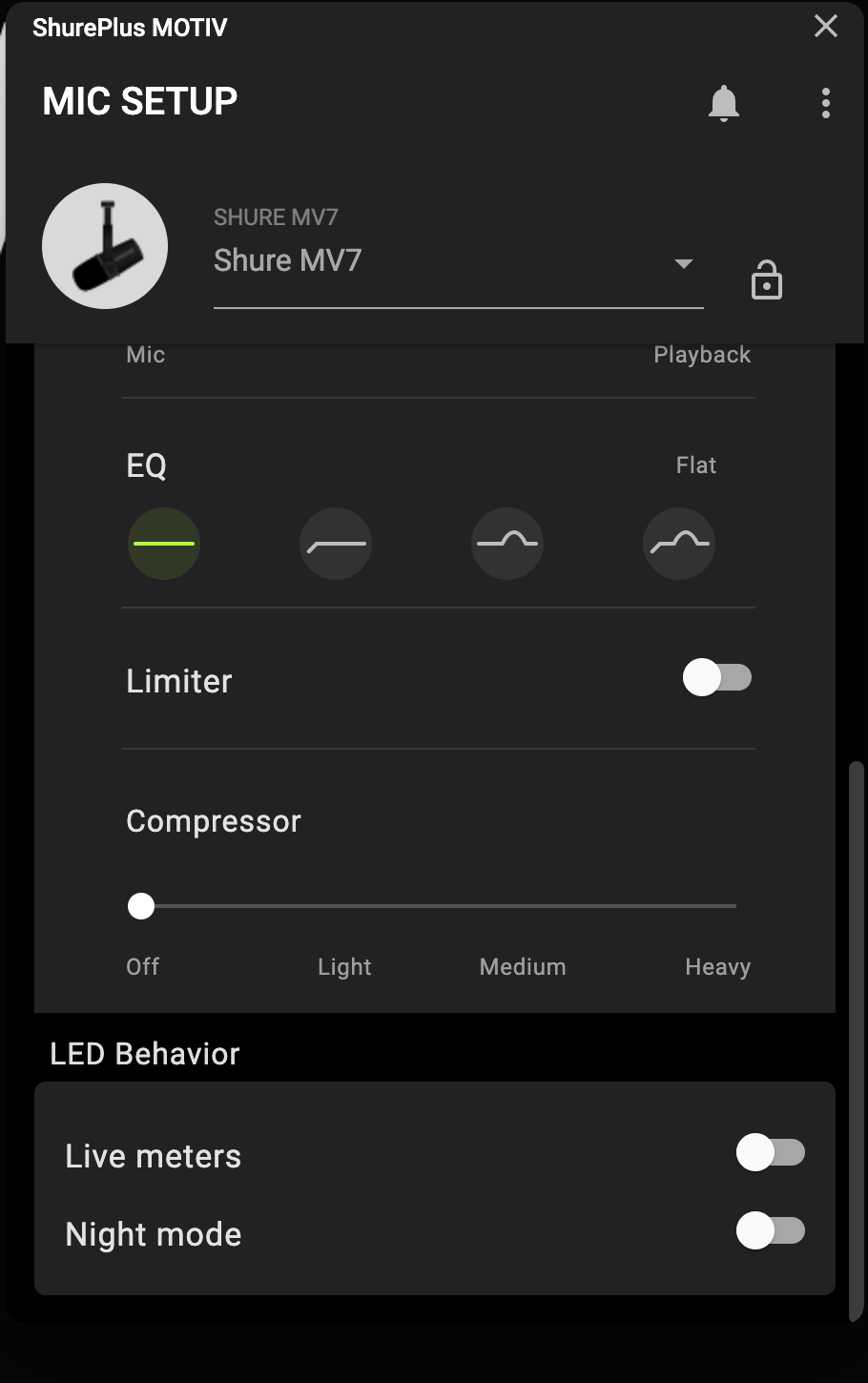Click the Shure MV7 microphone thumbnail
868x1383 pixels.
point(105,245)
